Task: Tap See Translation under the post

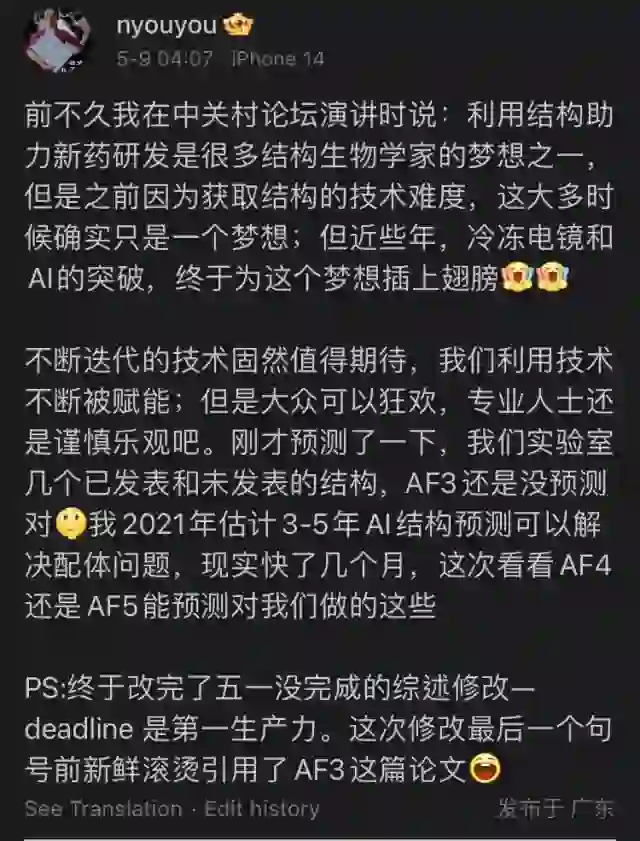Action: tap(103, 808)
